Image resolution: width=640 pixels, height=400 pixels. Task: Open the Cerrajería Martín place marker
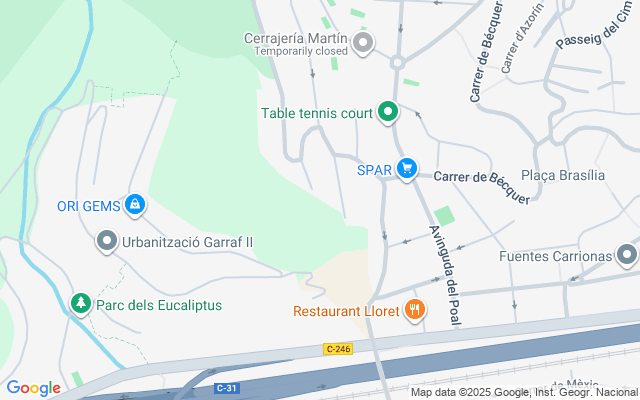point(364,44)
